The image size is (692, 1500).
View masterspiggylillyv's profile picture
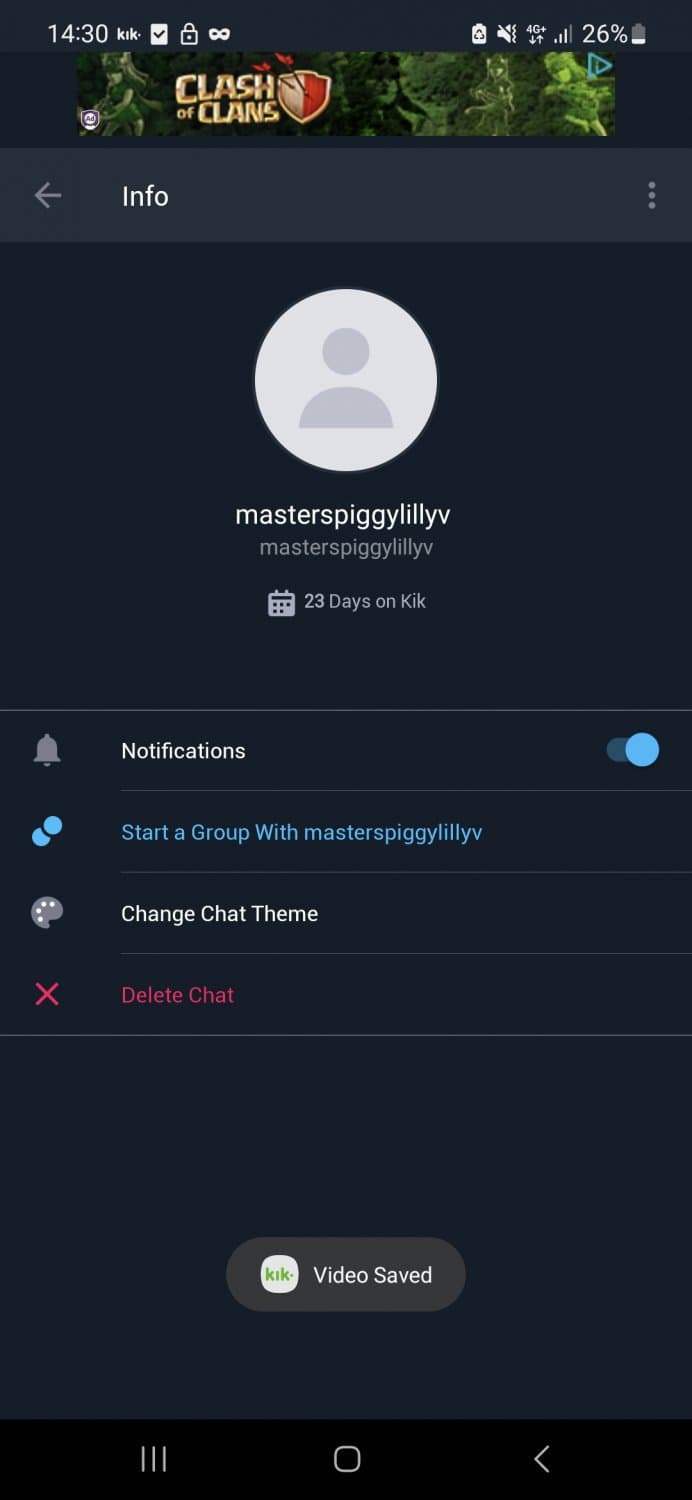pos(346,380)
